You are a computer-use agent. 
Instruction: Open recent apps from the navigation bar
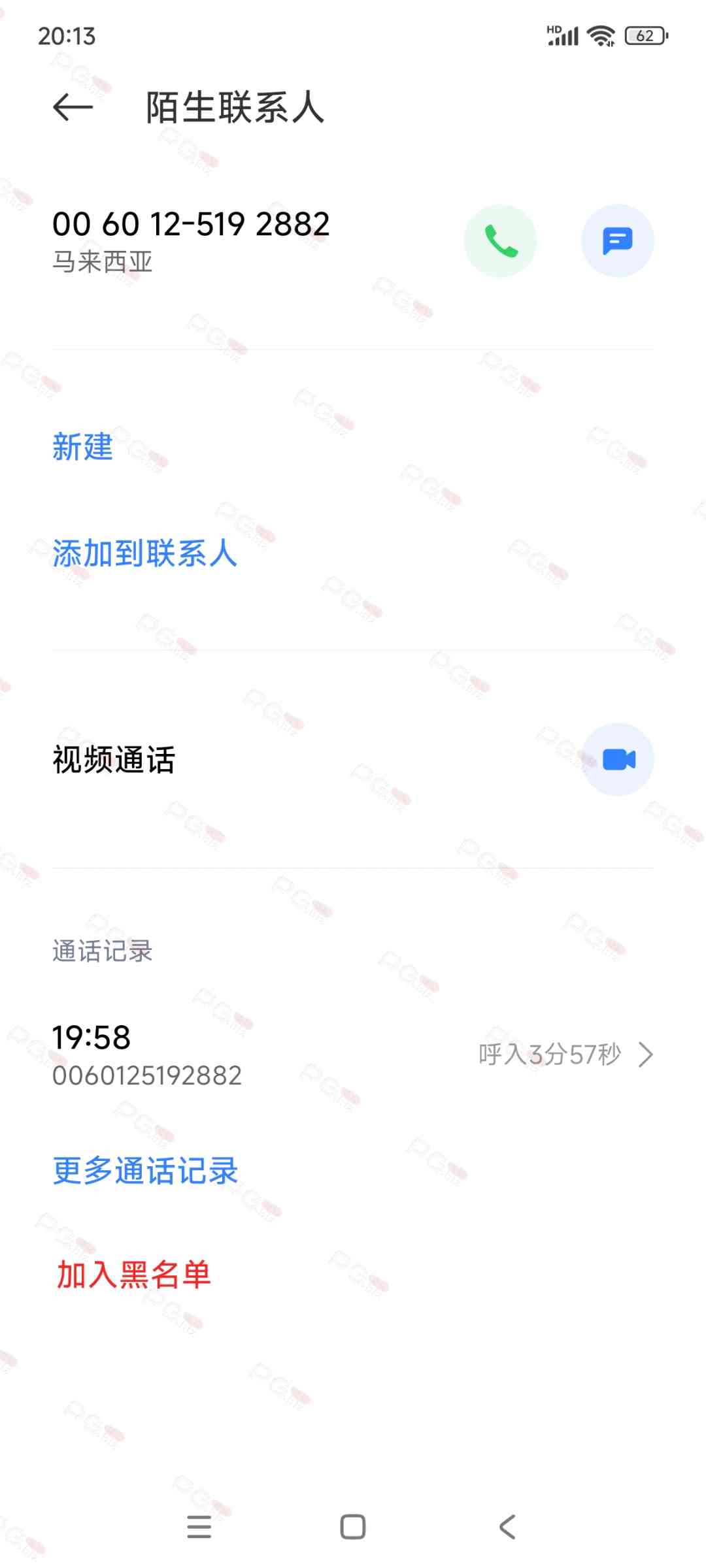click(199, 1527)
